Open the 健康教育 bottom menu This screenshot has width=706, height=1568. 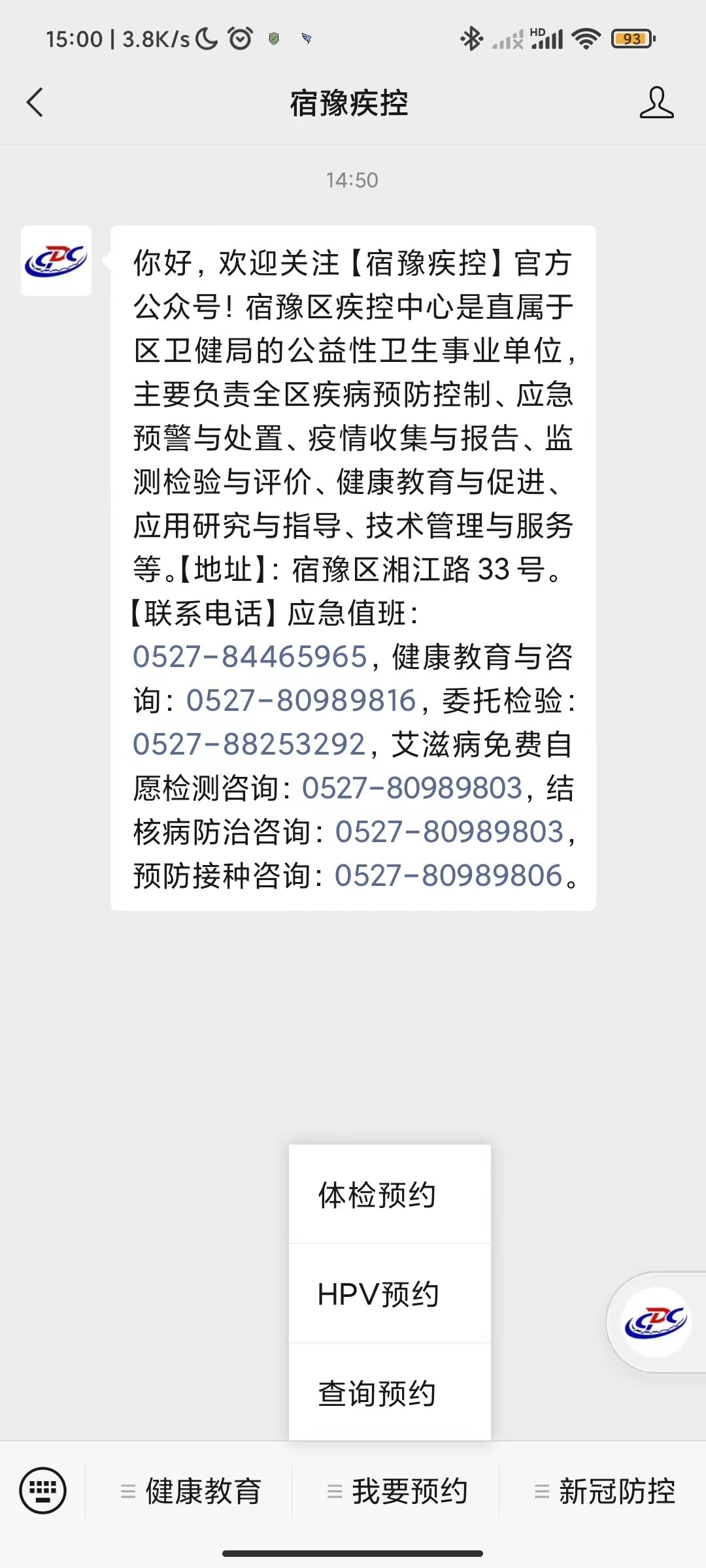tap(190, 1492)
